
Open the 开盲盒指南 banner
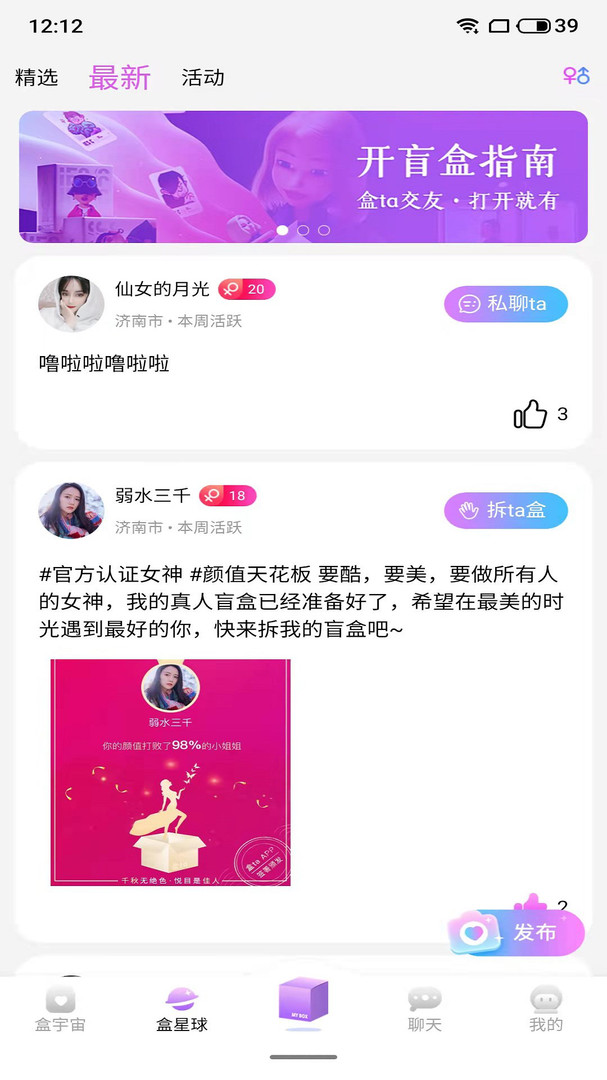(303, 177)
